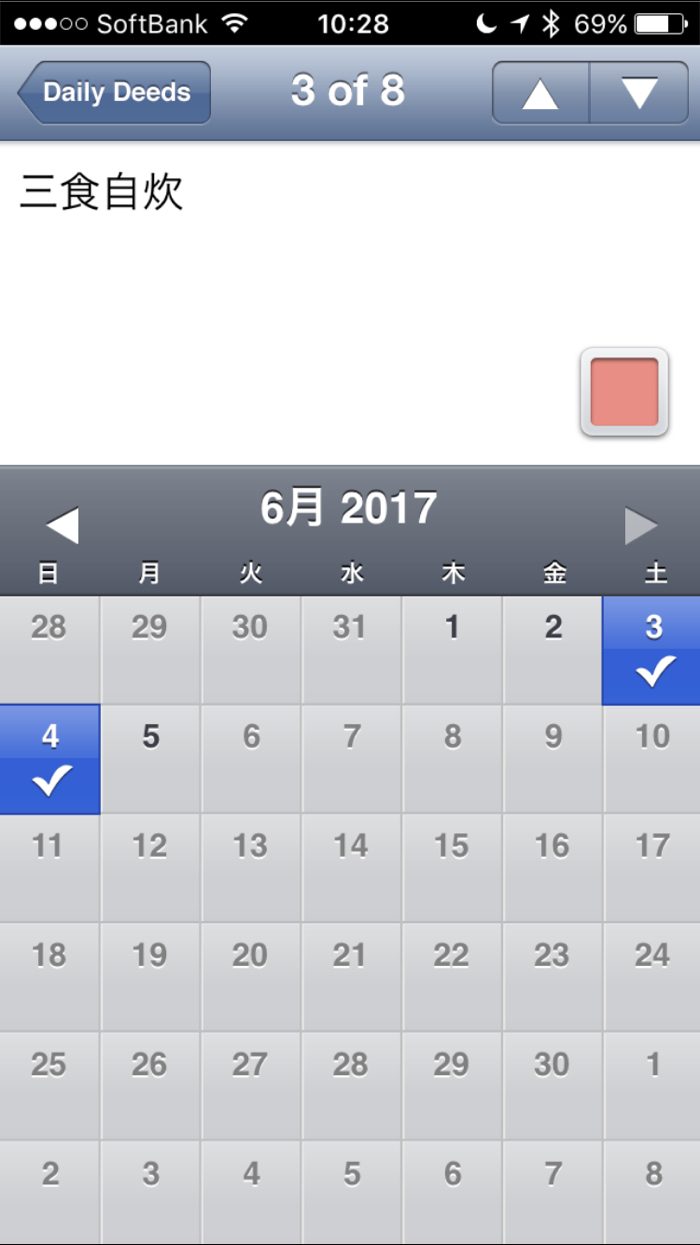Go to the previous deed with up arrow
Screen dimensions: 700x1245
point(540,93)
